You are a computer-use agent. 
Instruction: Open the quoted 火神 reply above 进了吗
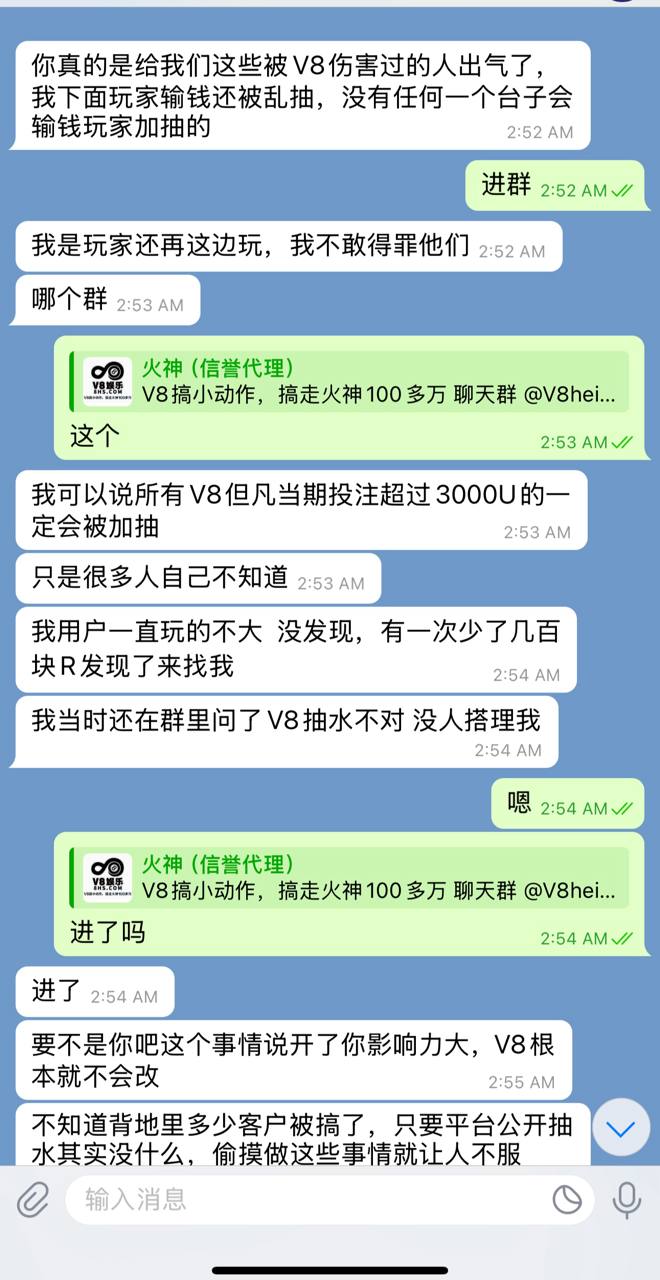350,878
